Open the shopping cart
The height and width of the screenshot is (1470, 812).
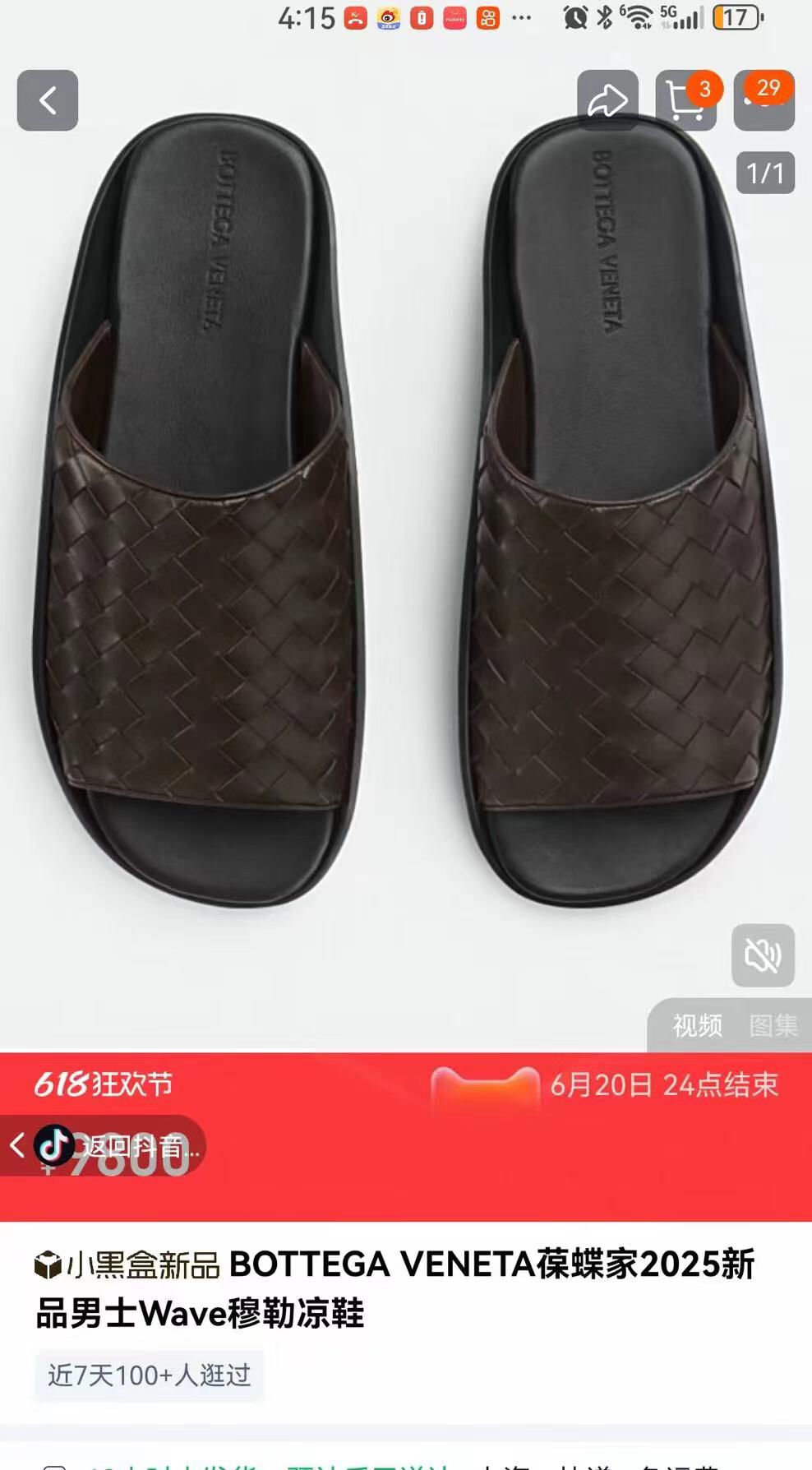[x=685, y=101]
